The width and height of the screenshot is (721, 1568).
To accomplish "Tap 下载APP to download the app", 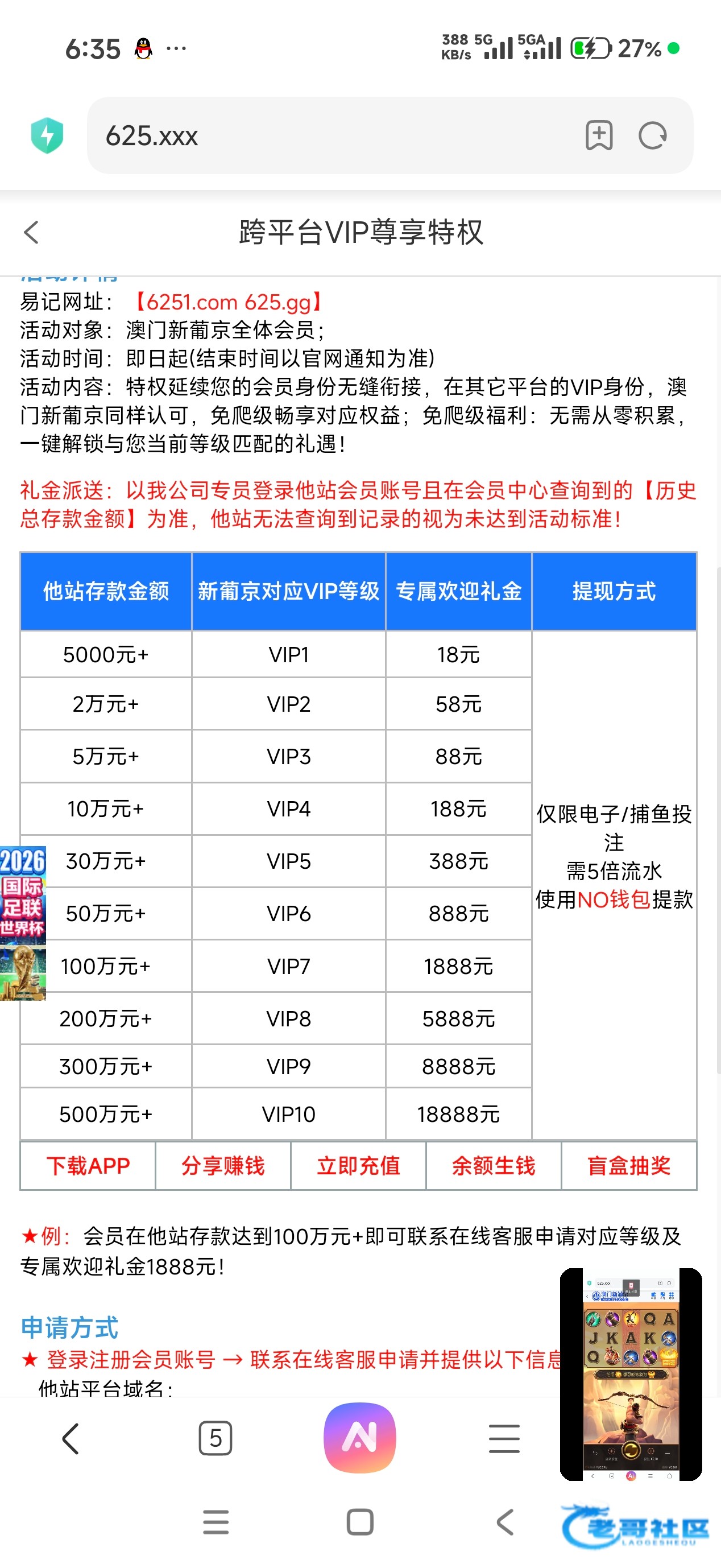I will point(88,1166).
